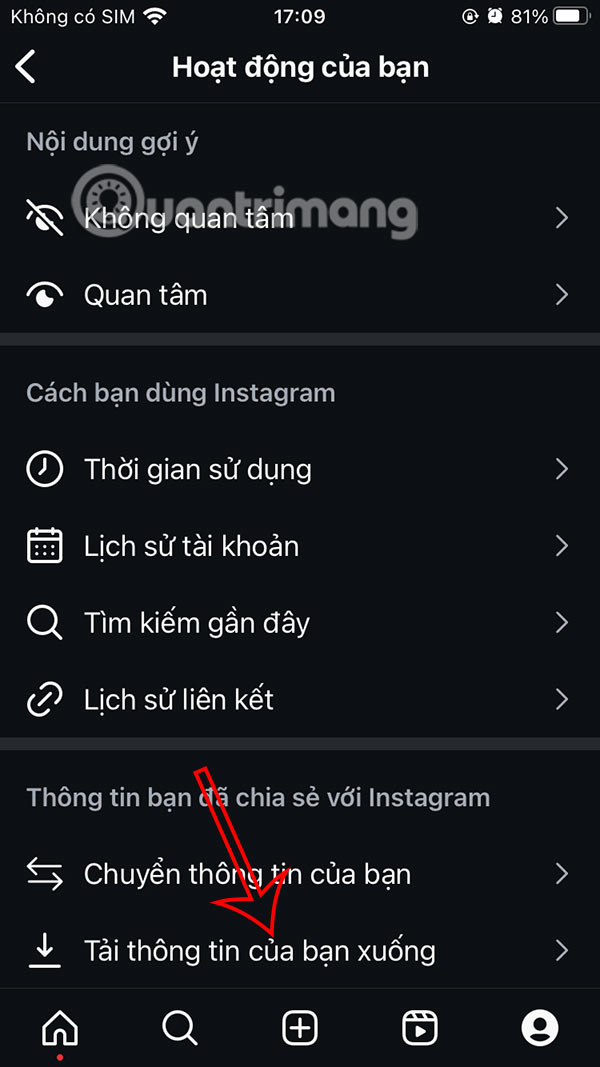Switch to the Home tab

(x=60, y=1027)
